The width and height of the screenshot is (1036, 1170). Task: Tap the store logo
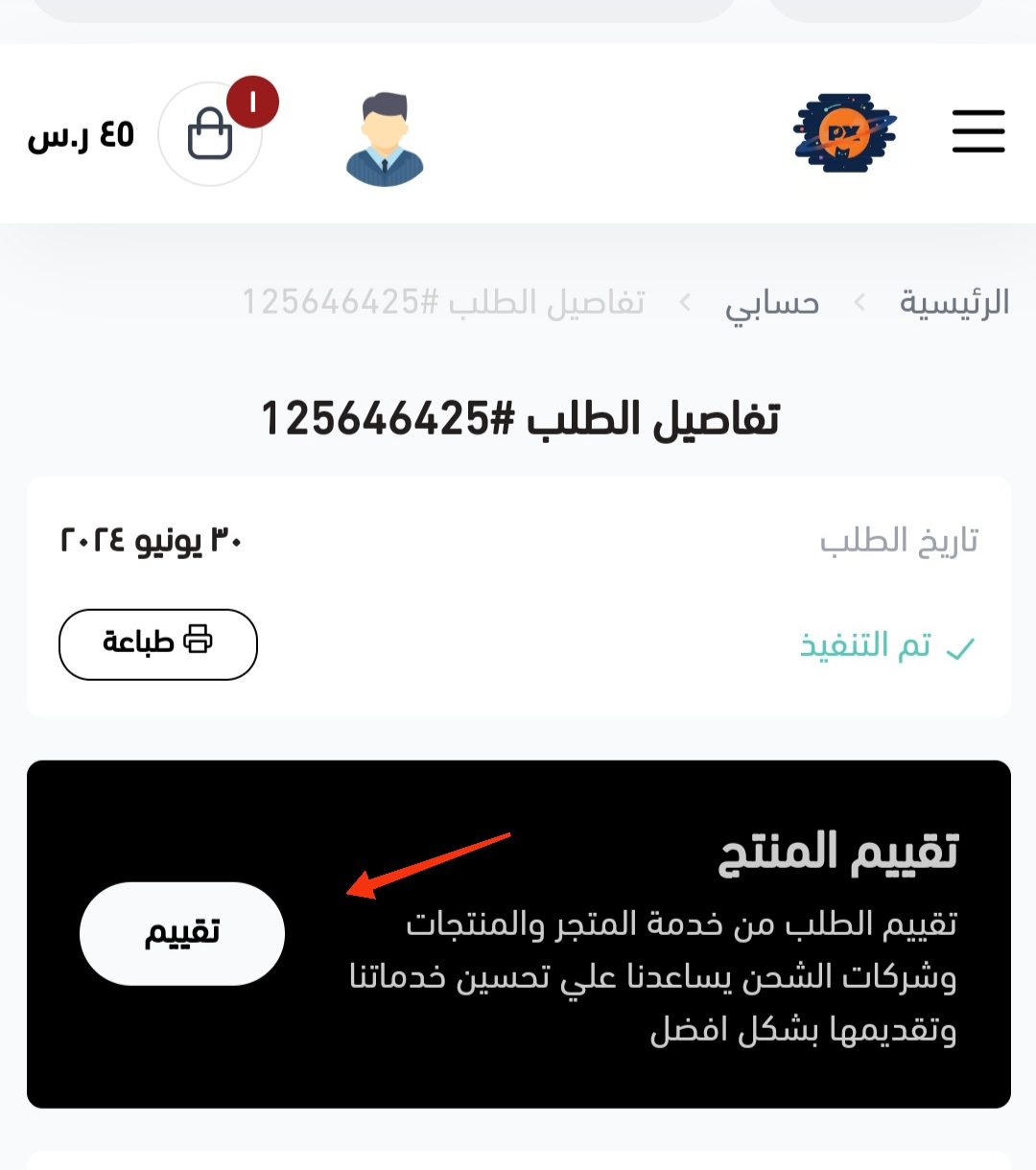coord(844,133)
